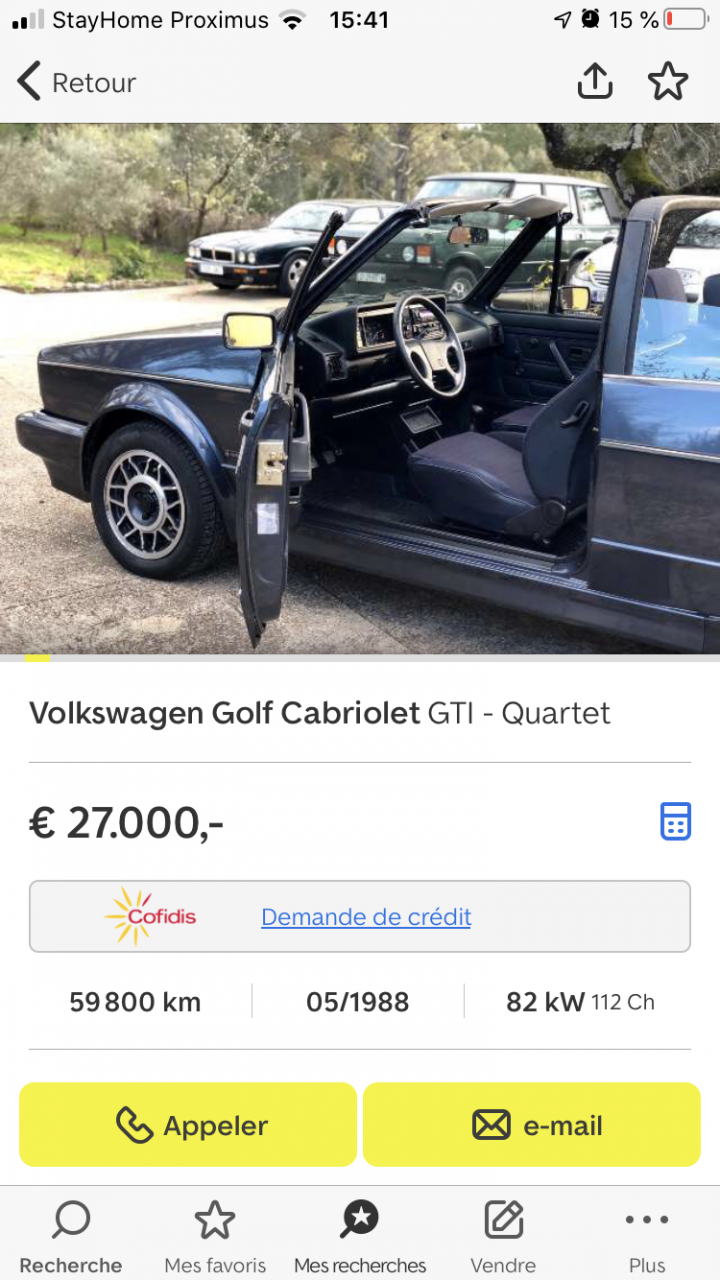720x1280 pixels.
Task: Go back with the Retour button
Action: pos(76,82)
